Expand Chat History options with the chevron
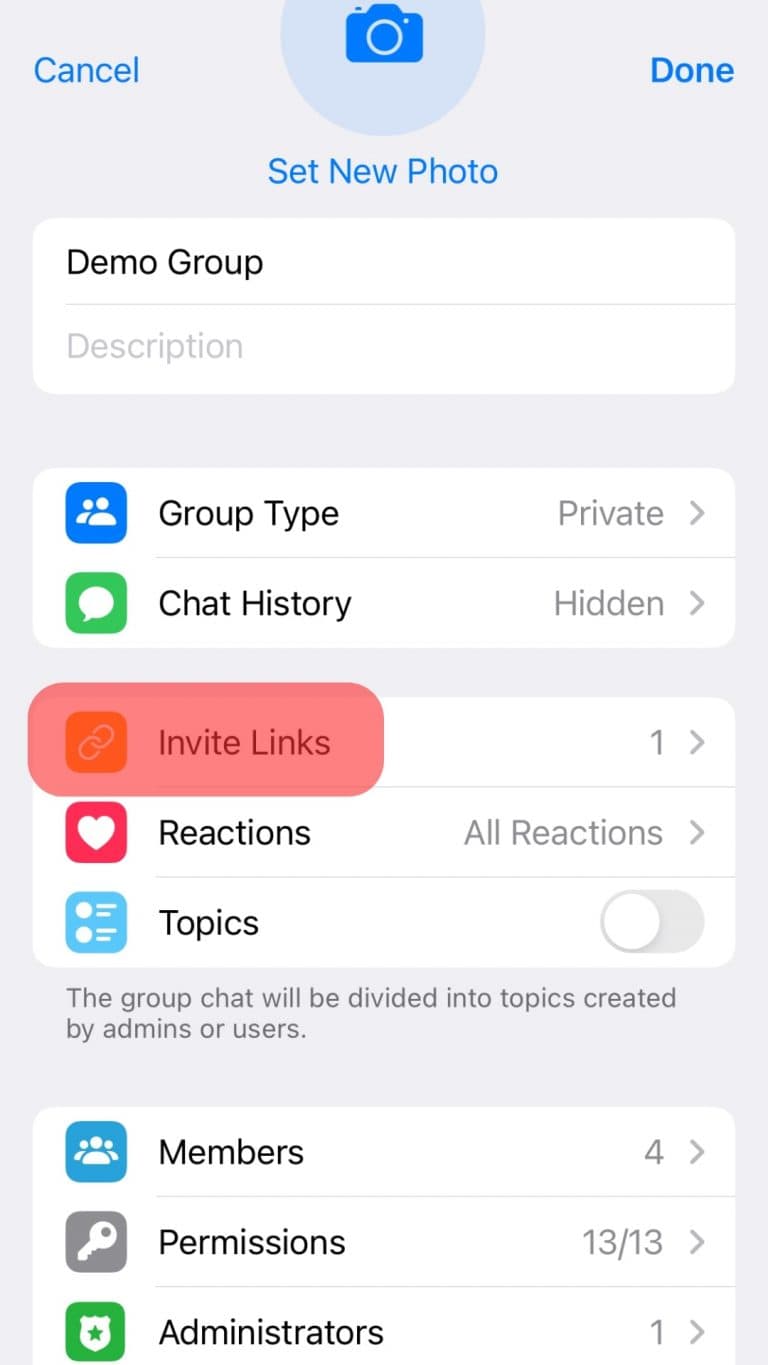Screen dimensions: 768x1365 pyautogui.click(x=700, y=603)
